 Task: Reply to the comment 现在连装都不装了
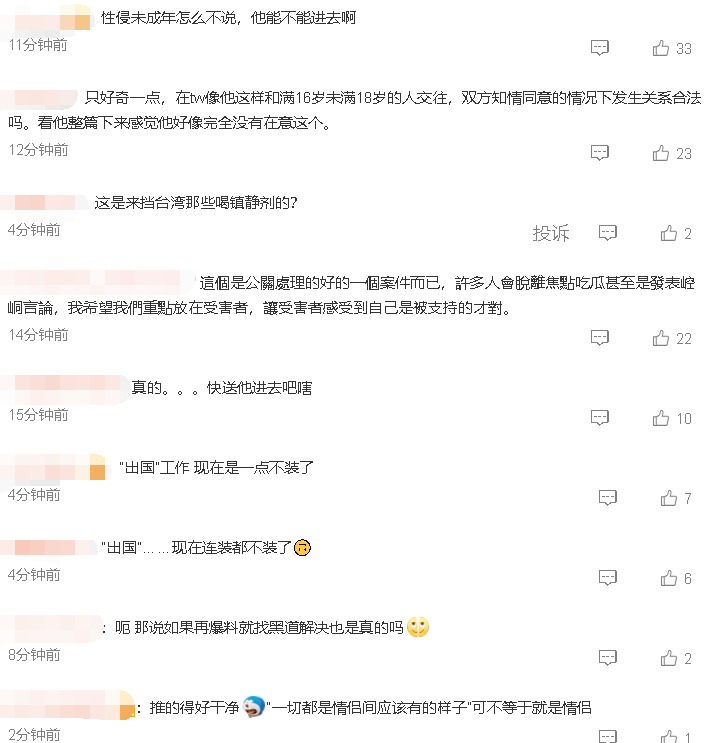[x=607, y=578]
